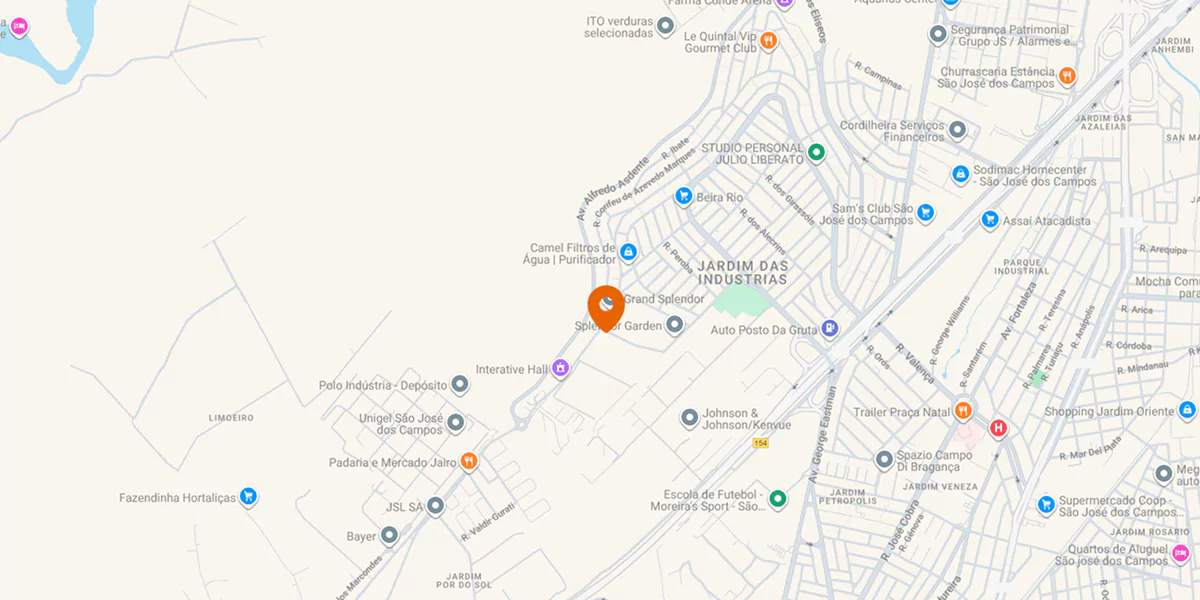1200x600 pixels.
Task: Tap Unigel São José dos Campos marker
Action: coord(455,423)
